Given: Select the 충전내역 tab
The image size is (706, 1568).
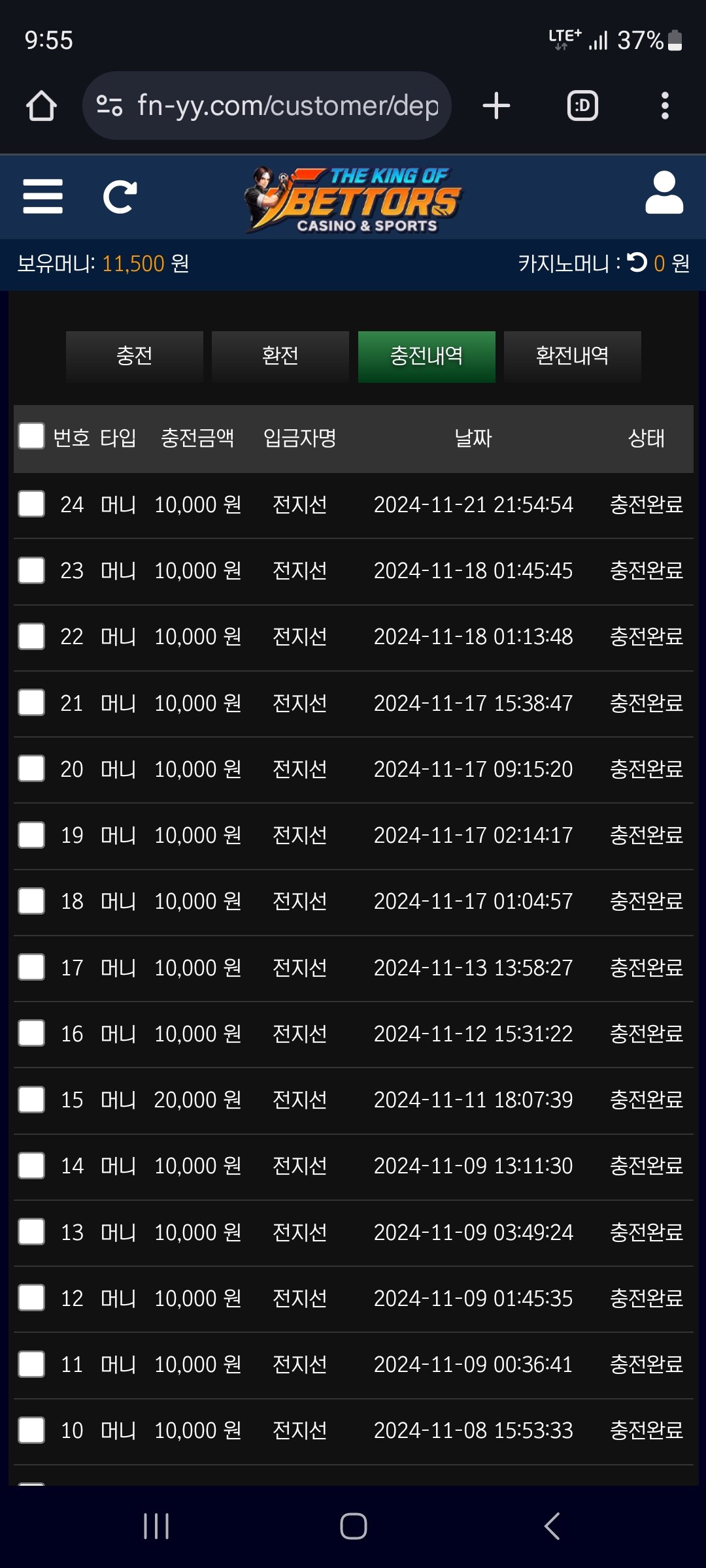Looking at the screenshot, I should [x=426, y=356].
